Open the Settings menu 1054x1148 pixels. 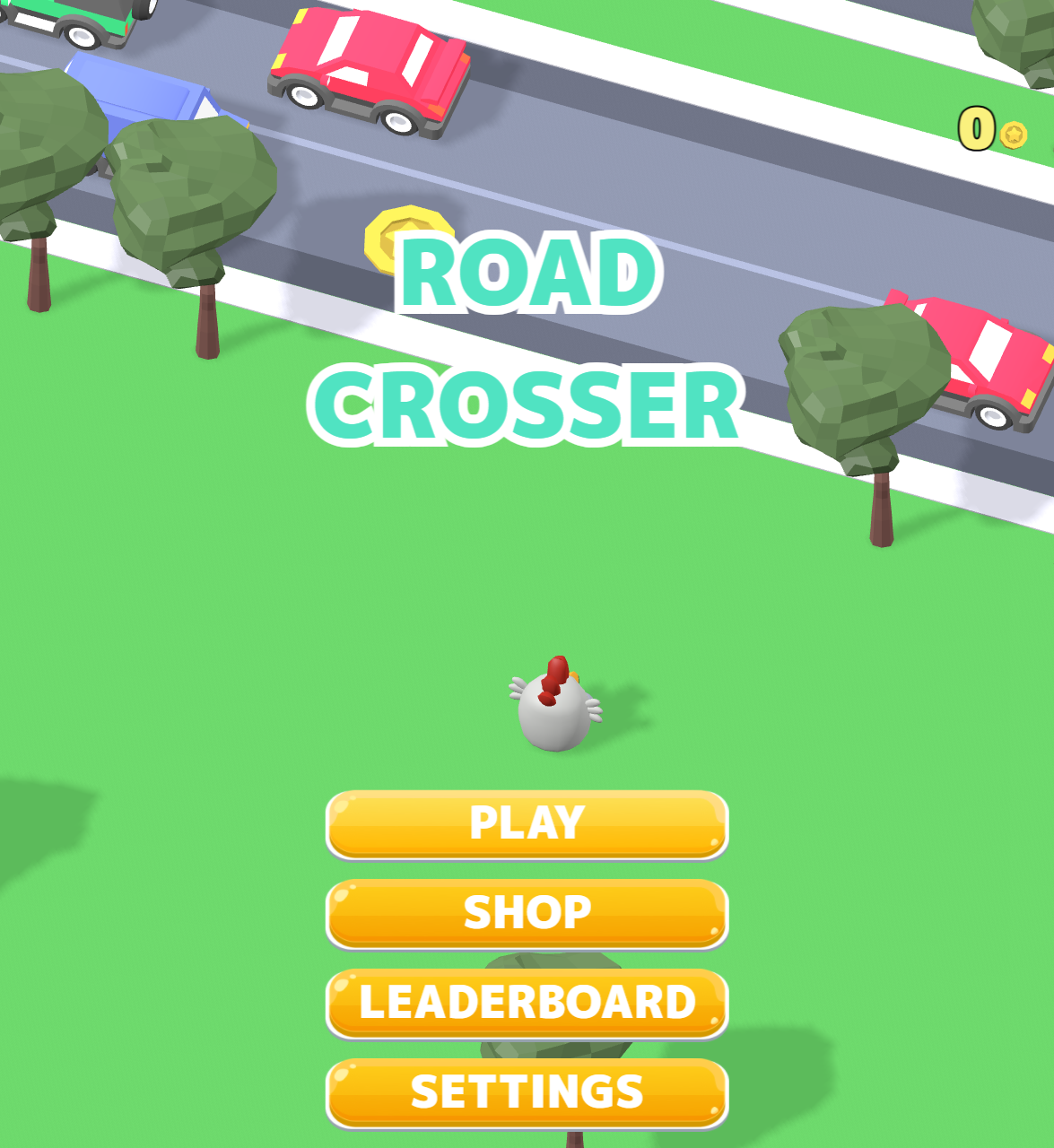point(527,1092)
